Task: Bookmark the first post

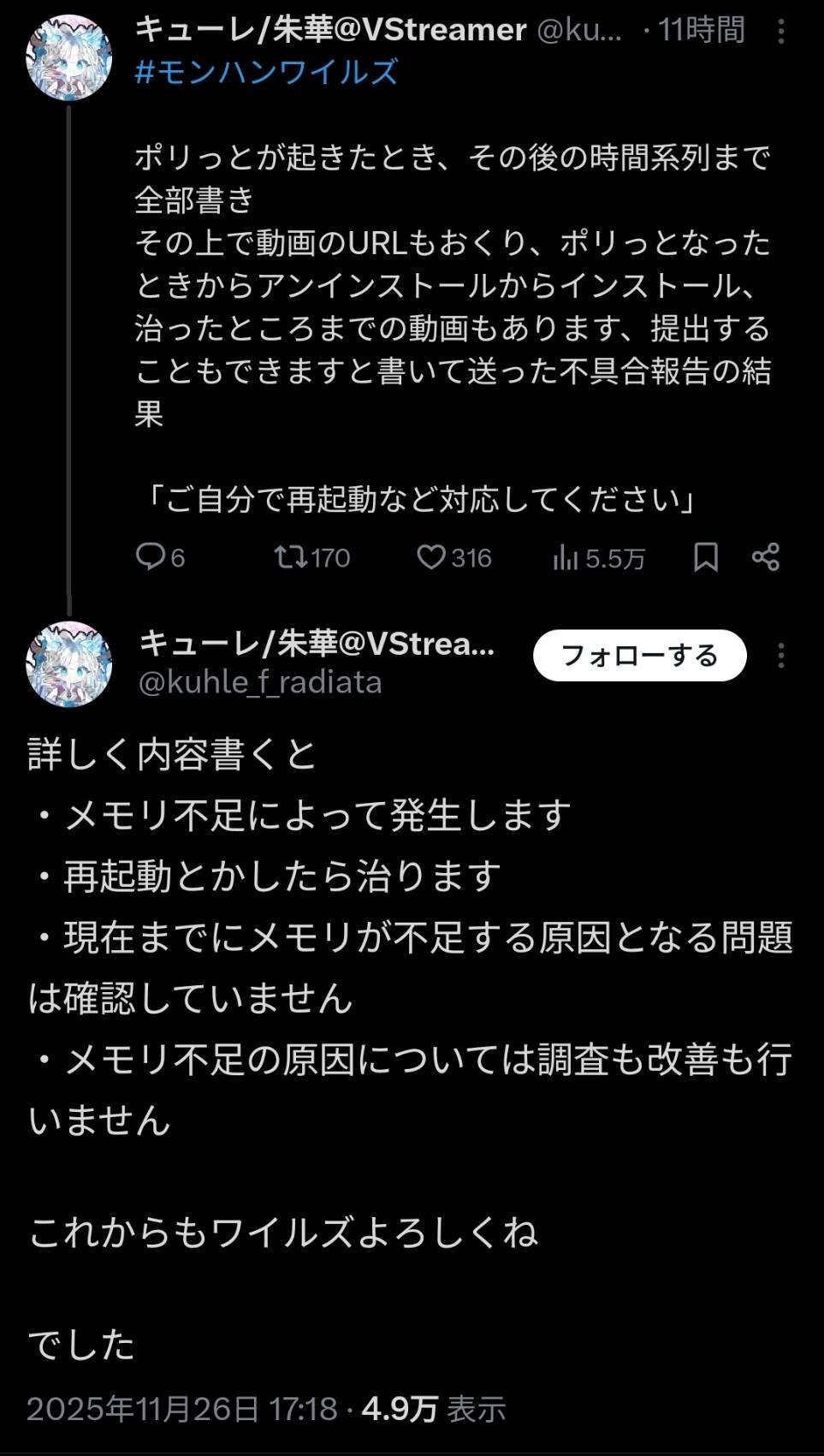Action: [x=706, y=557]
